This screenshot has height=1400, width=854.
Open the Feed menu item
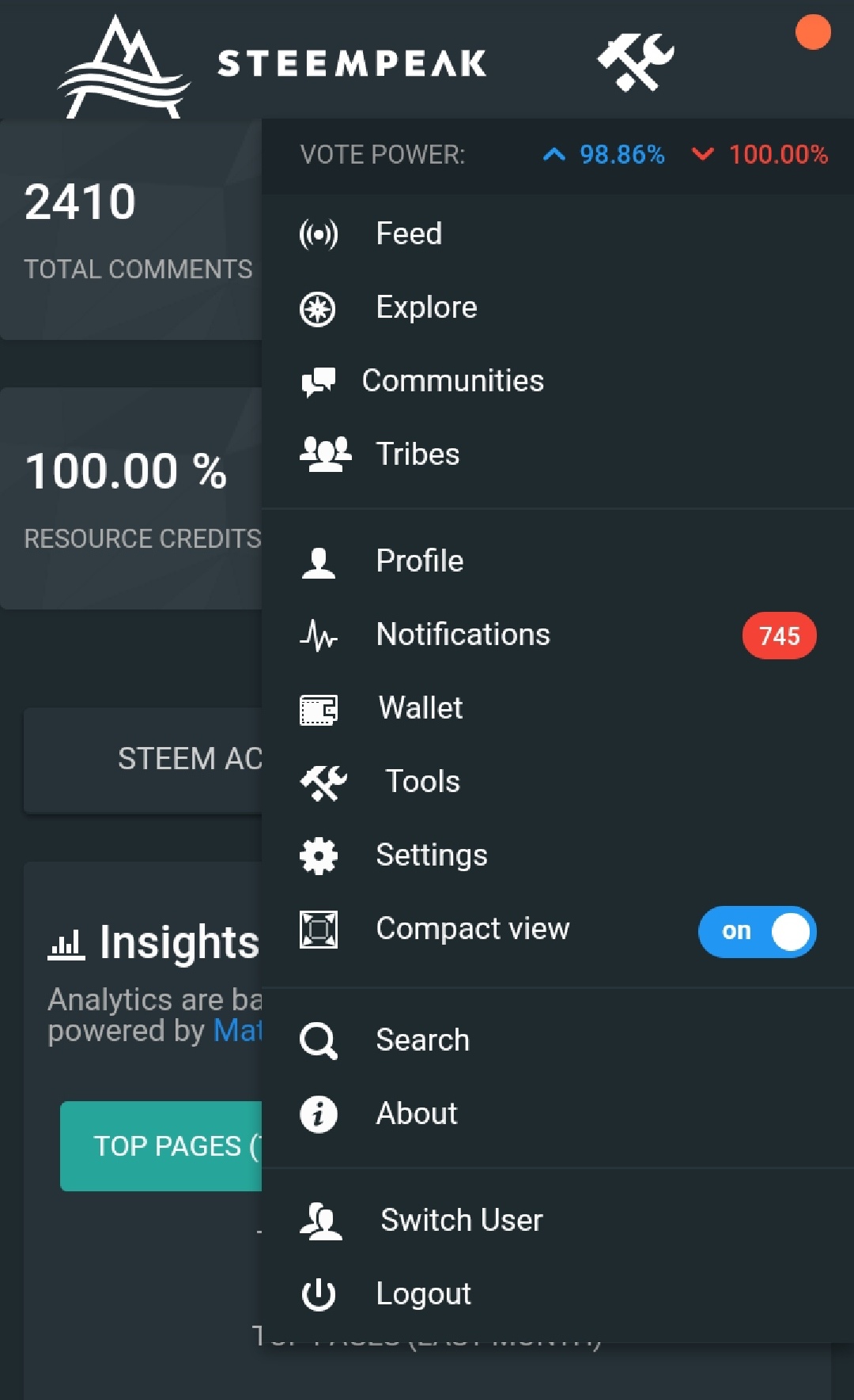pos(409,234)
